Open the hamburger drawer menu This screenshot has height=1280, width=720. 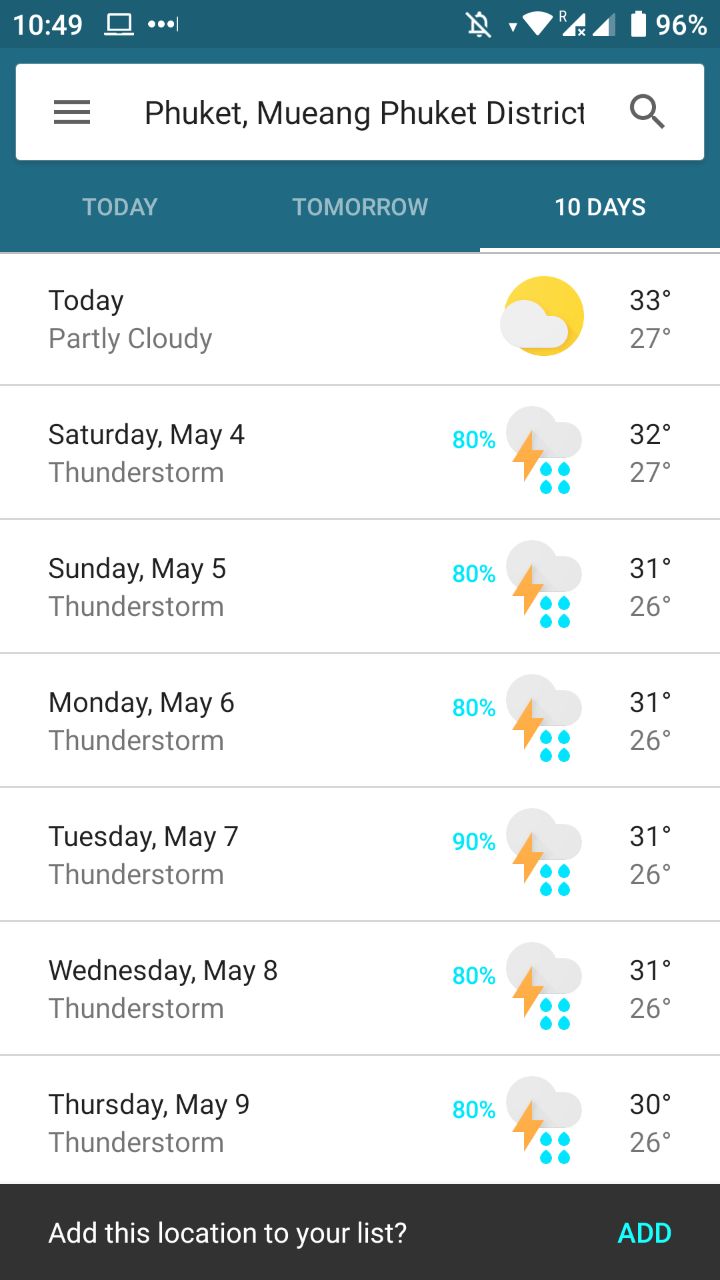point(72,113)
